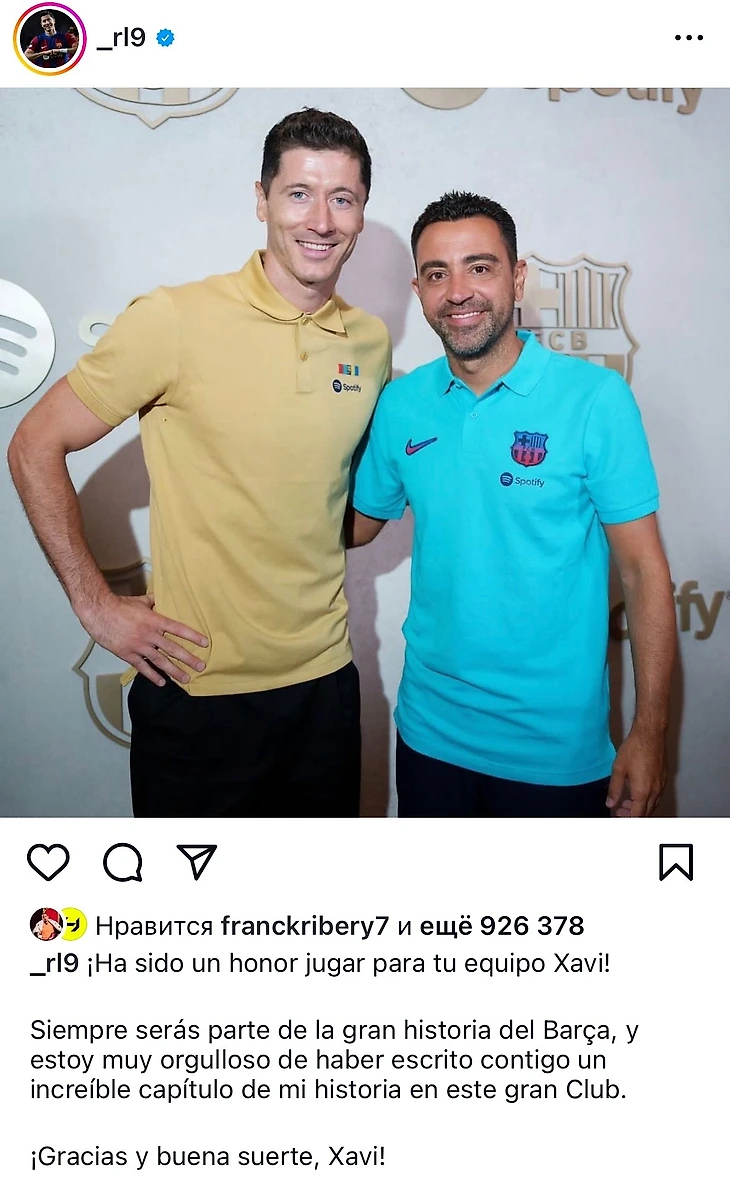Open the post photo
Image resolution: width=730 pixels, height=1181 pixels.
point(365,452)
